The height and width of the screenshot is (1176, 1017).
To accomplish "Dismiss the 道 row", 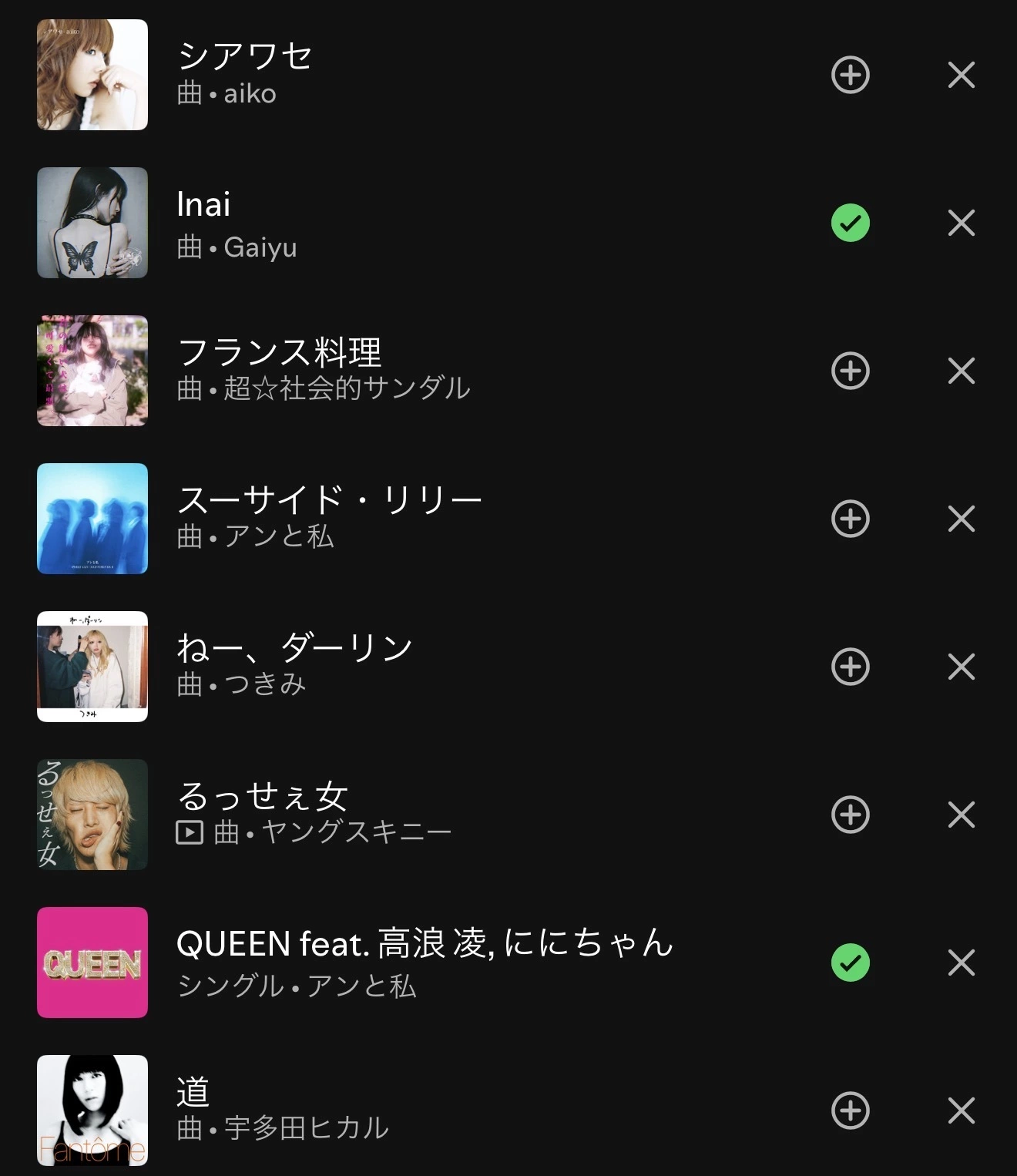I will click(962, 1110).
